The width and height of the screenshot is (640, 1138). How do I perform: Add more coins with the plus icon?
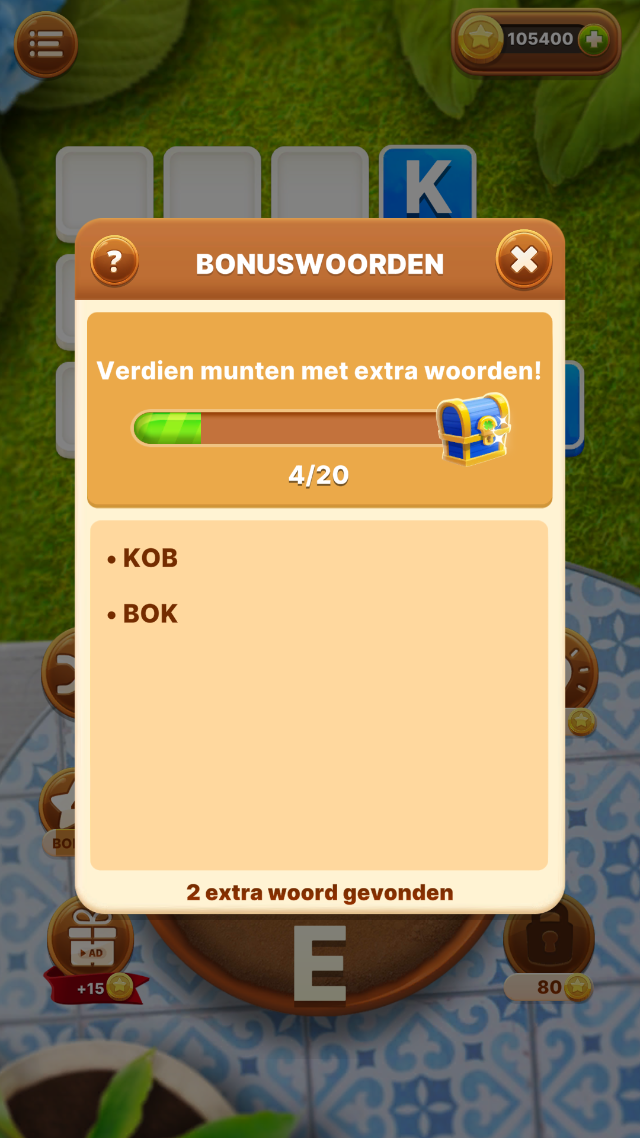click(593, 40)
